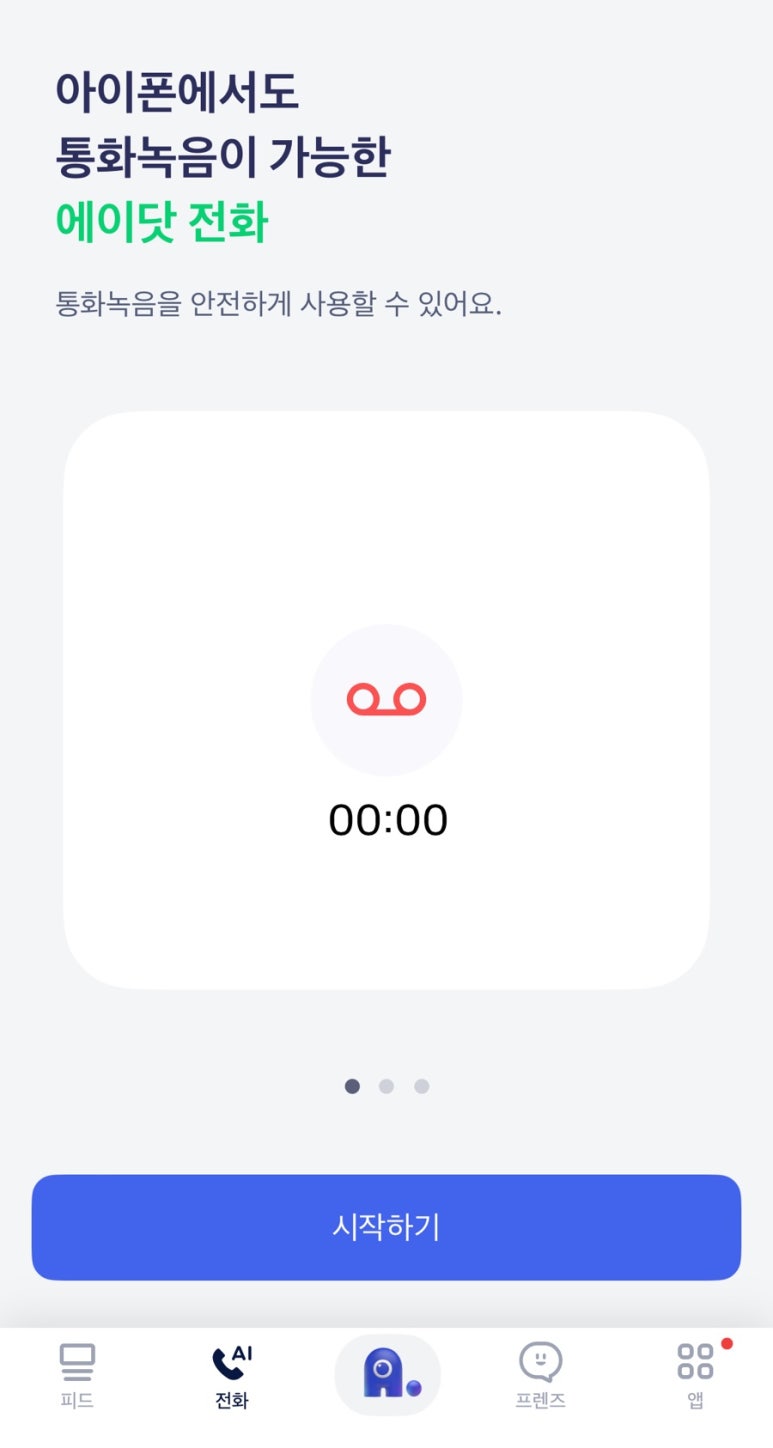
Task: Open the 앱 tab
Action: point(696,1376)
